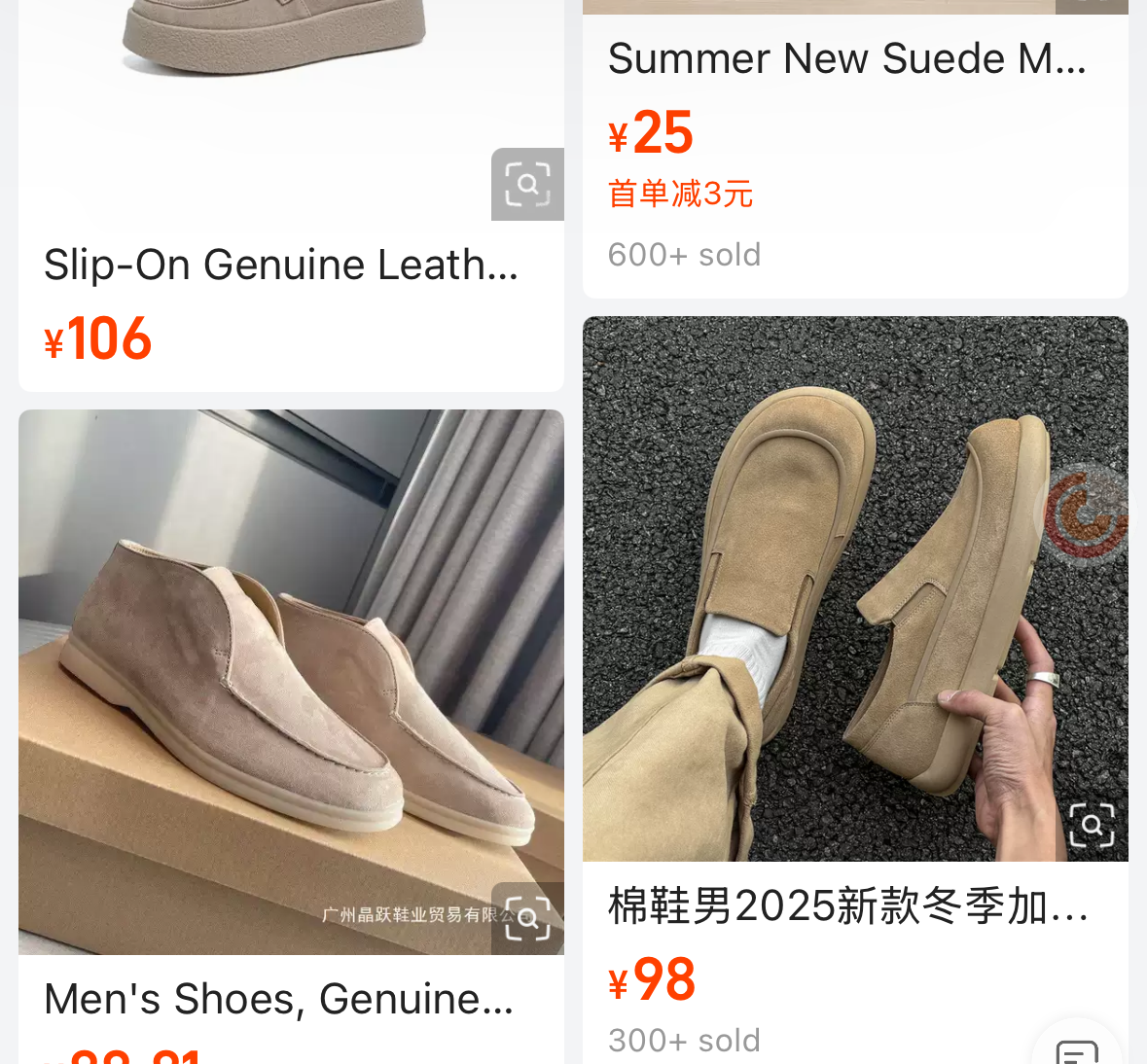Open the Slip-On Genuine Leather shoe listing

pos(280,266)
